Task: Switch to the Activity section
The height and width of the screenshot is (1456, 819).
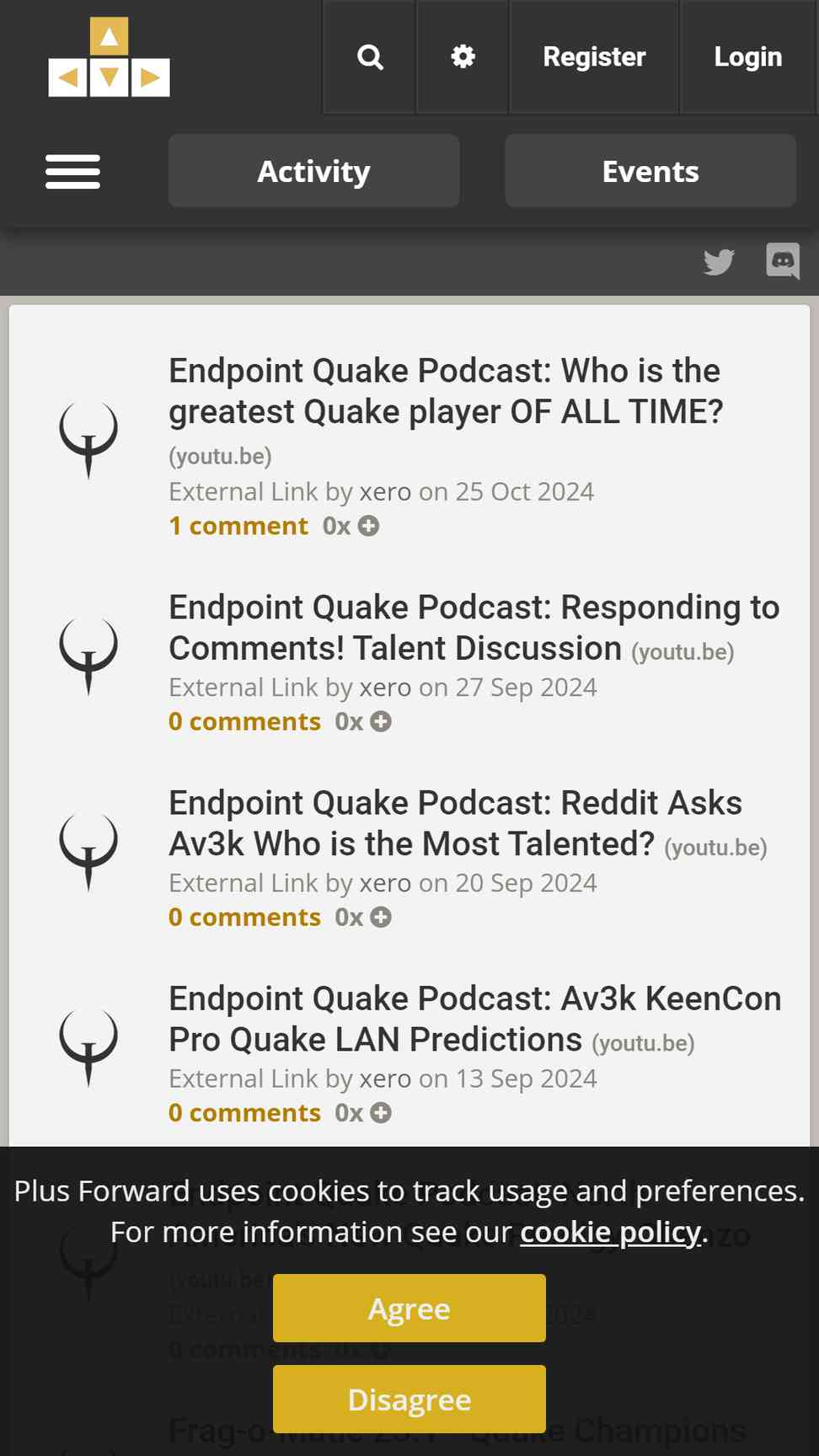Action: coord(313,171)
